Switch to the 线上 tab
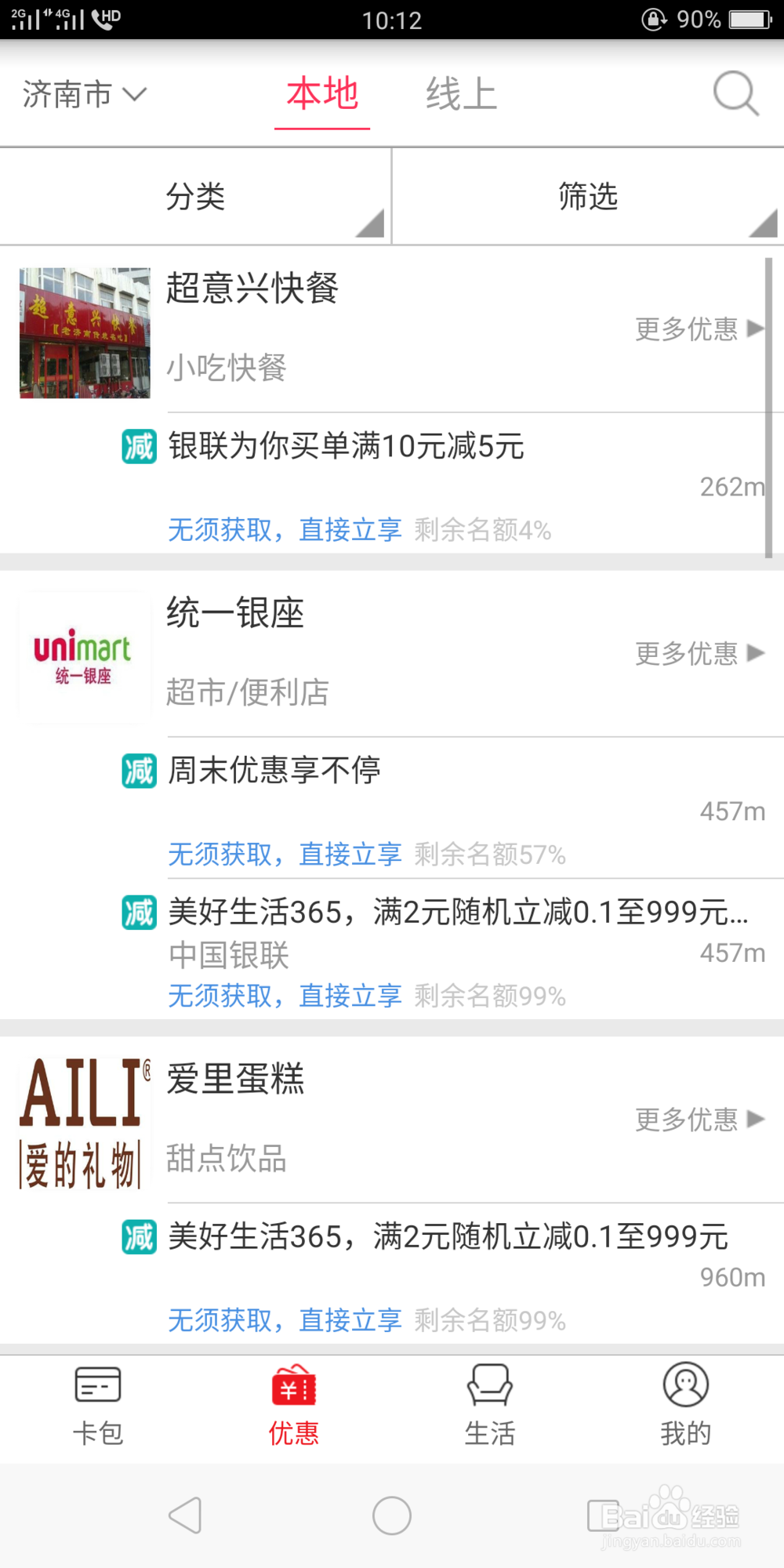This screenshot has width=784, height=1568. (459, 93)
